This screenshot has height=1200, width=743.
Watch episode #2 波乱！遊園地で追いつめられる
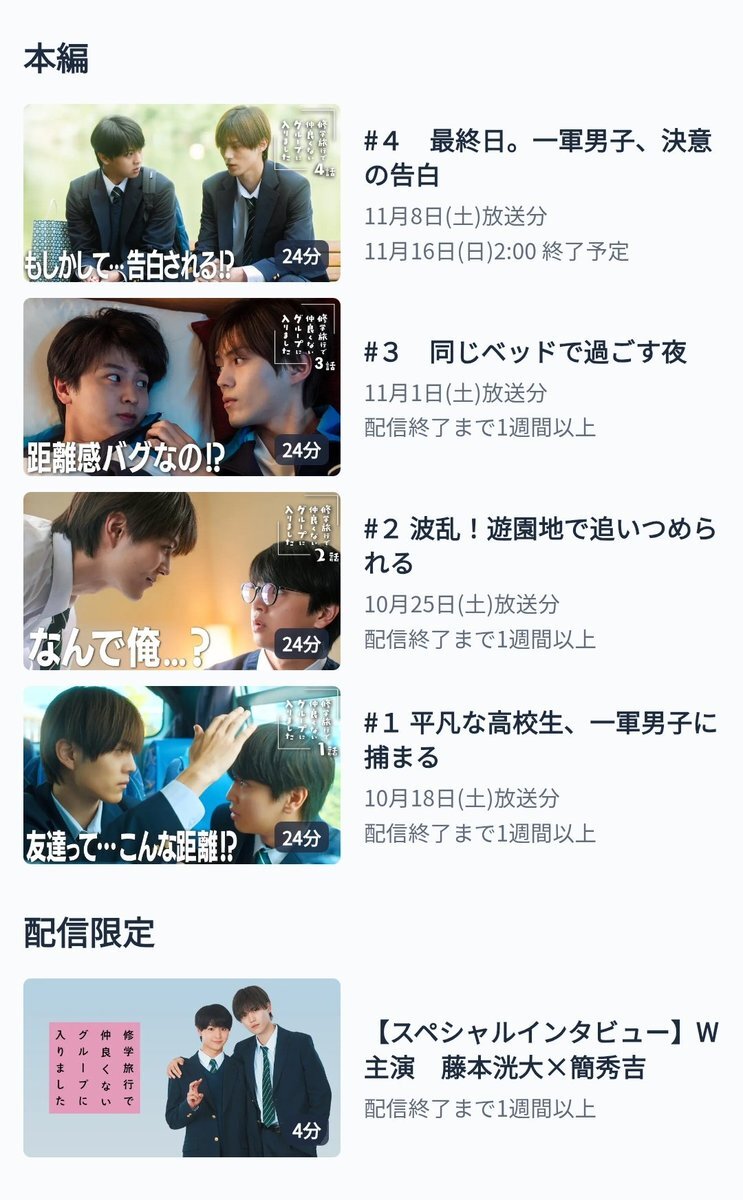[x=182, y=581]
